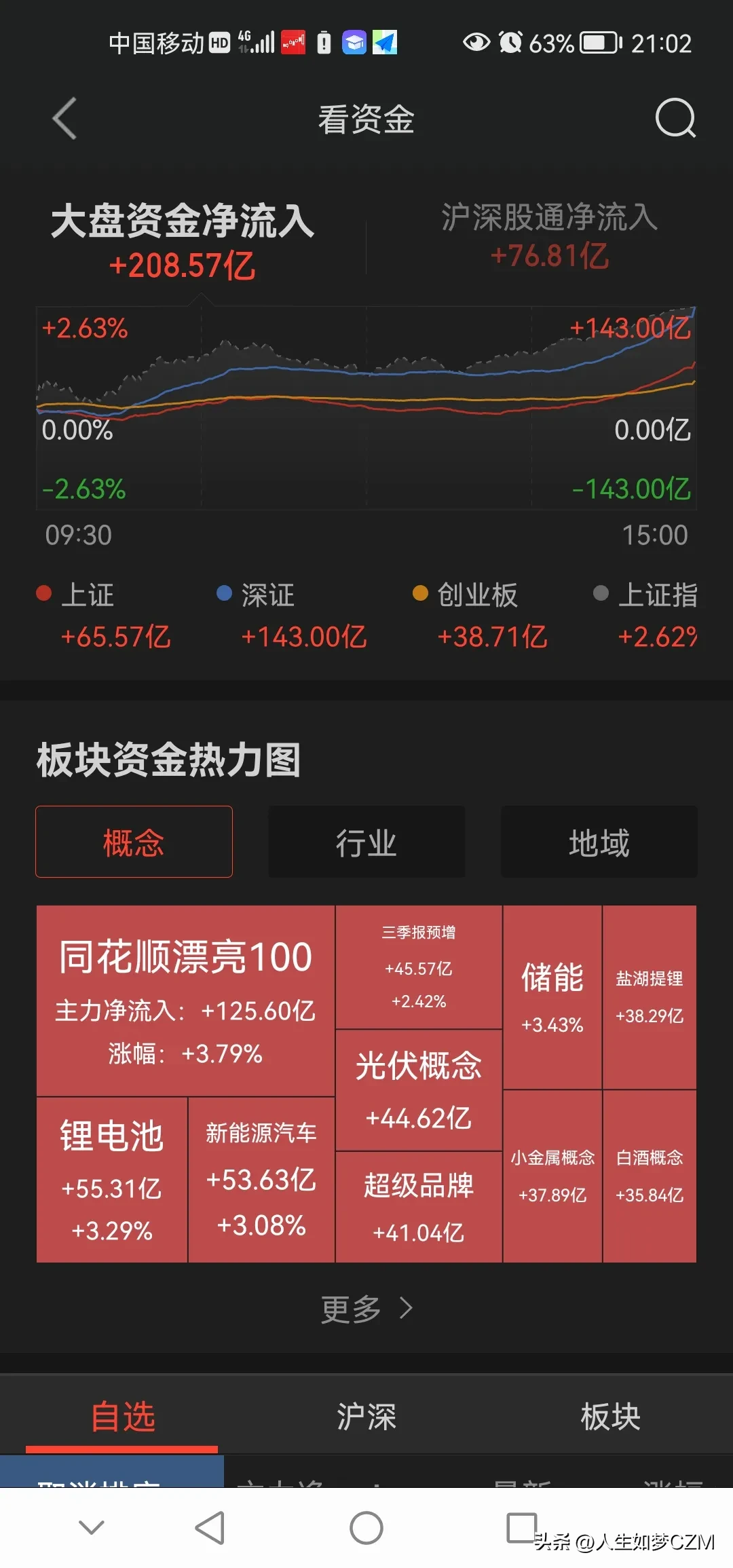Switch to 沪深股通净流入 view
The height and width of the screenshot is (1568, 733).
(x=549, y=236)
